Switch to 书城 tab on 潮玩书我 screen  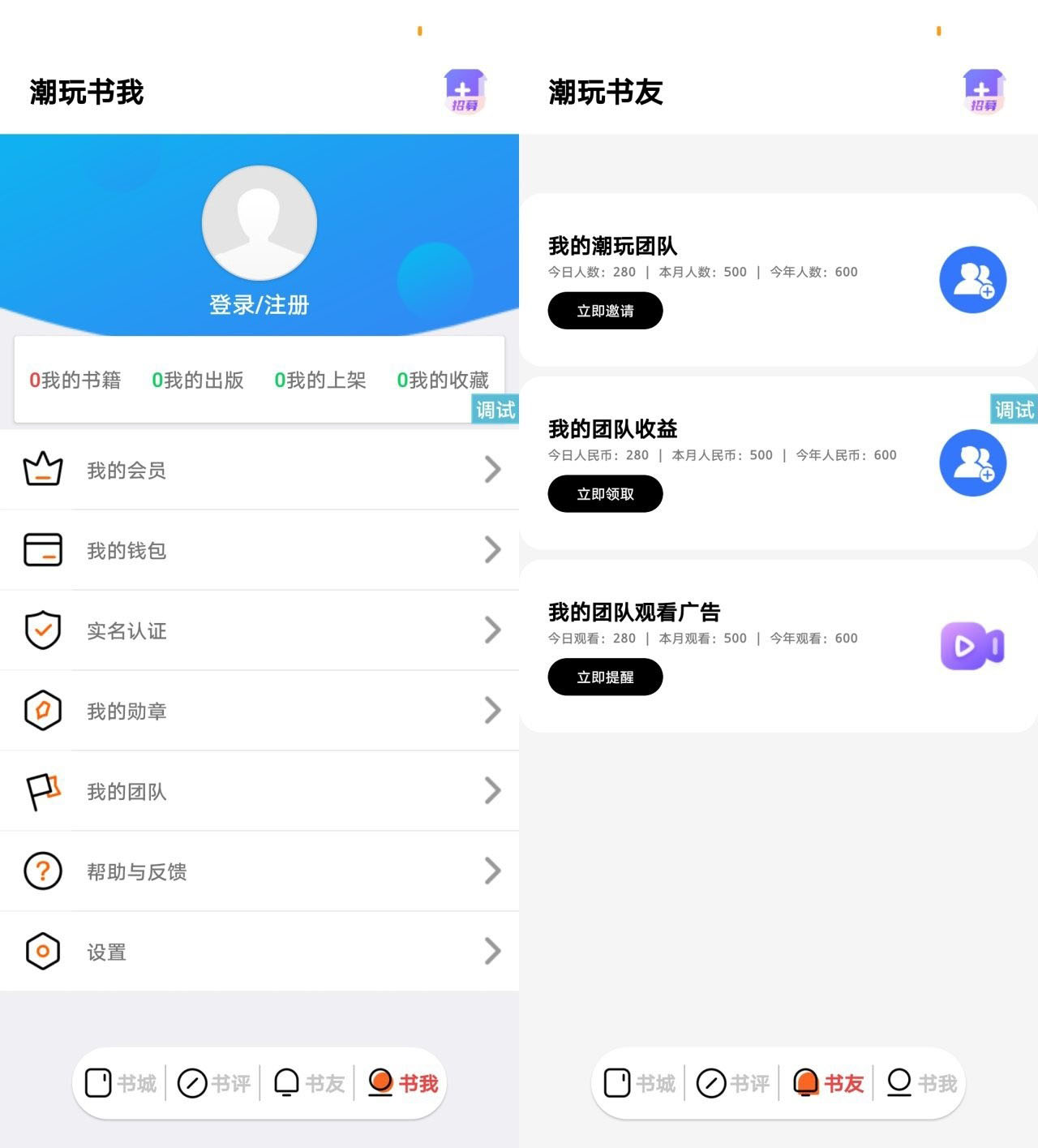121,1083
